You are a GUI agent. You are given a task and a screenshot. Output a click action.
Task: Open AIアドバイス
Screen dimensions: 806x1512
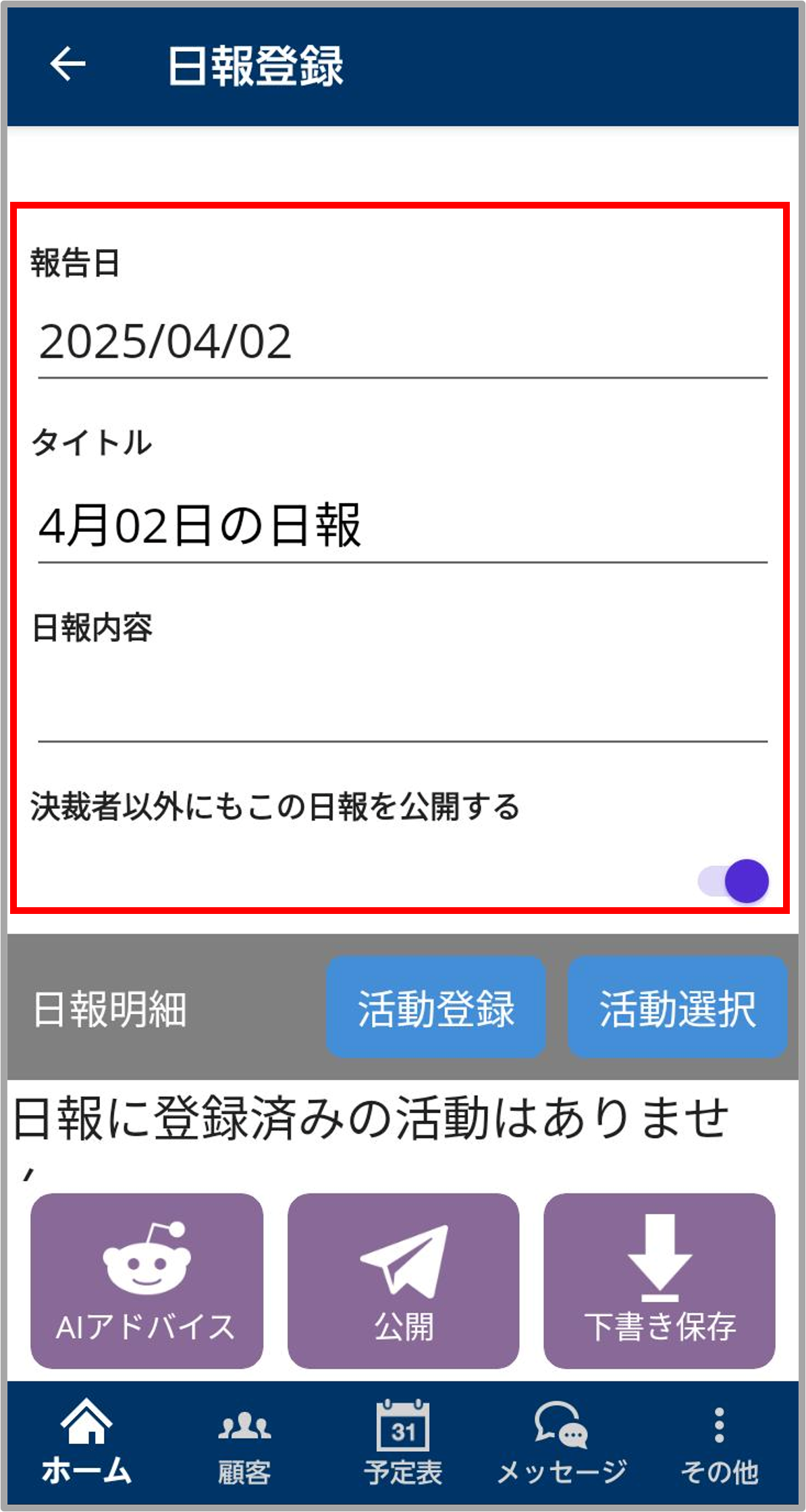146,1281
